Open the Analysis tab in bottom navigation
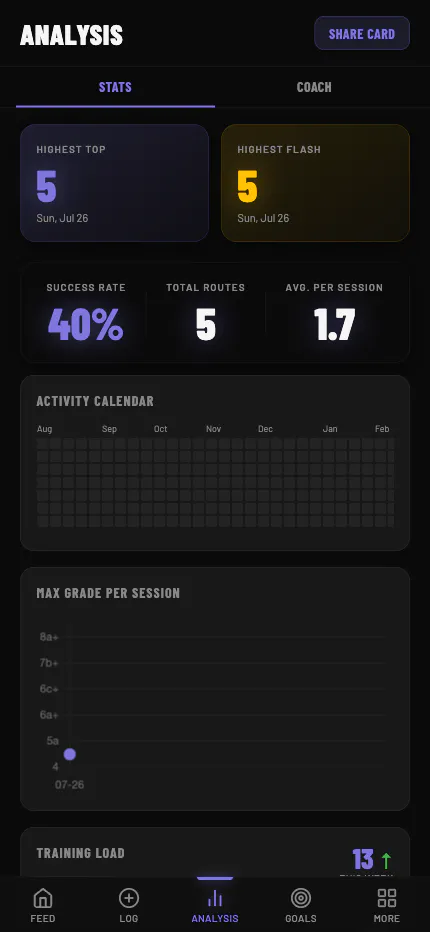430x932 pixels. click(x=215, y=905)
